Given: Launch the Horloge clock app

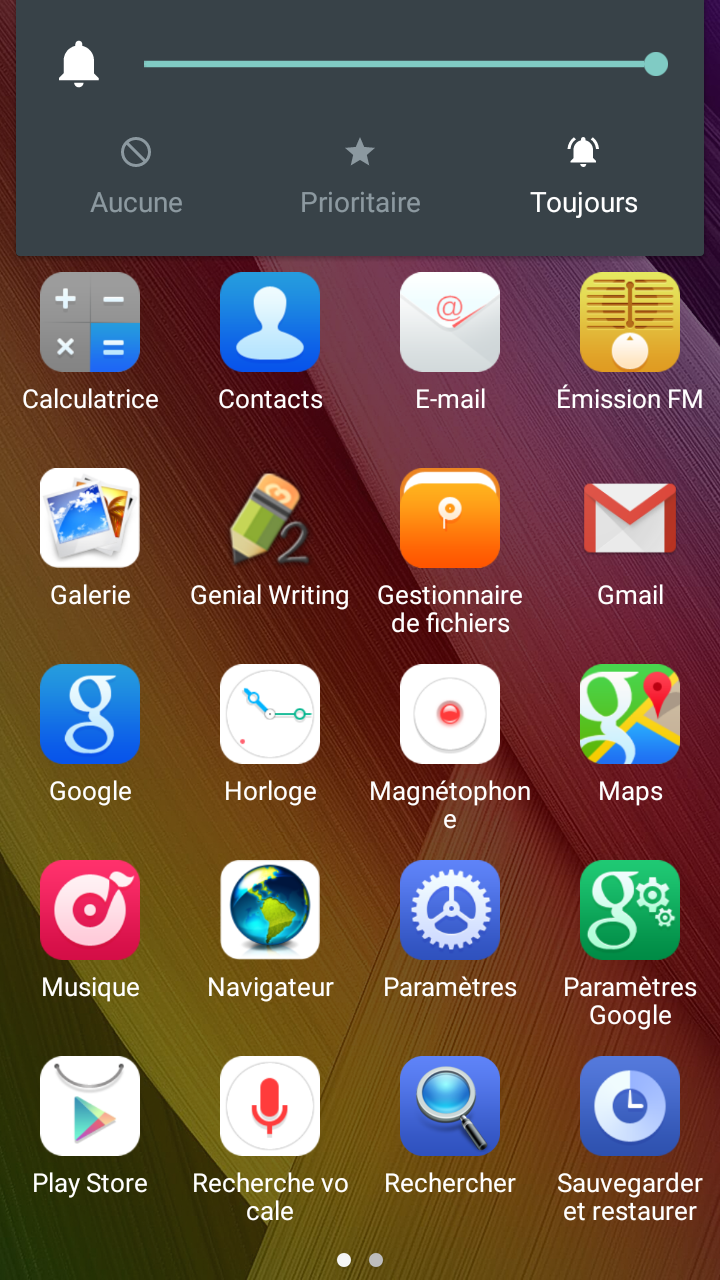Looking at the screenshot, I should point(270,714).
